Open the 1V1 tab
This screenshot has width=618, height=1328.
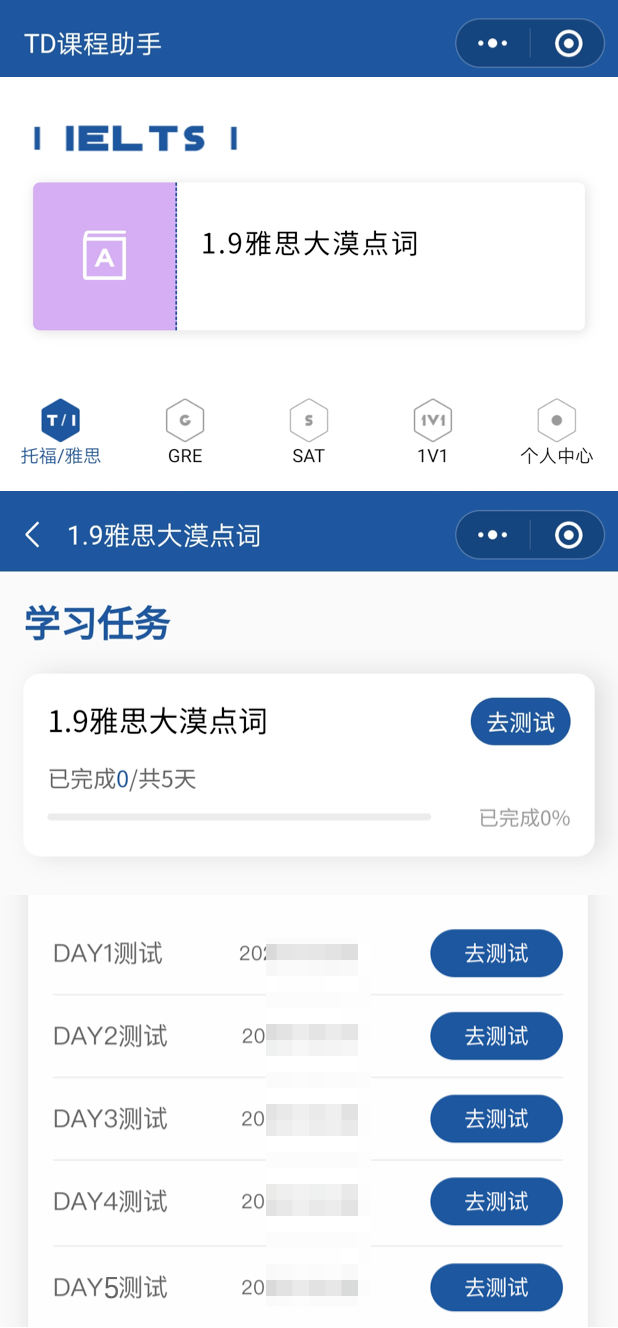click(432, 432)
